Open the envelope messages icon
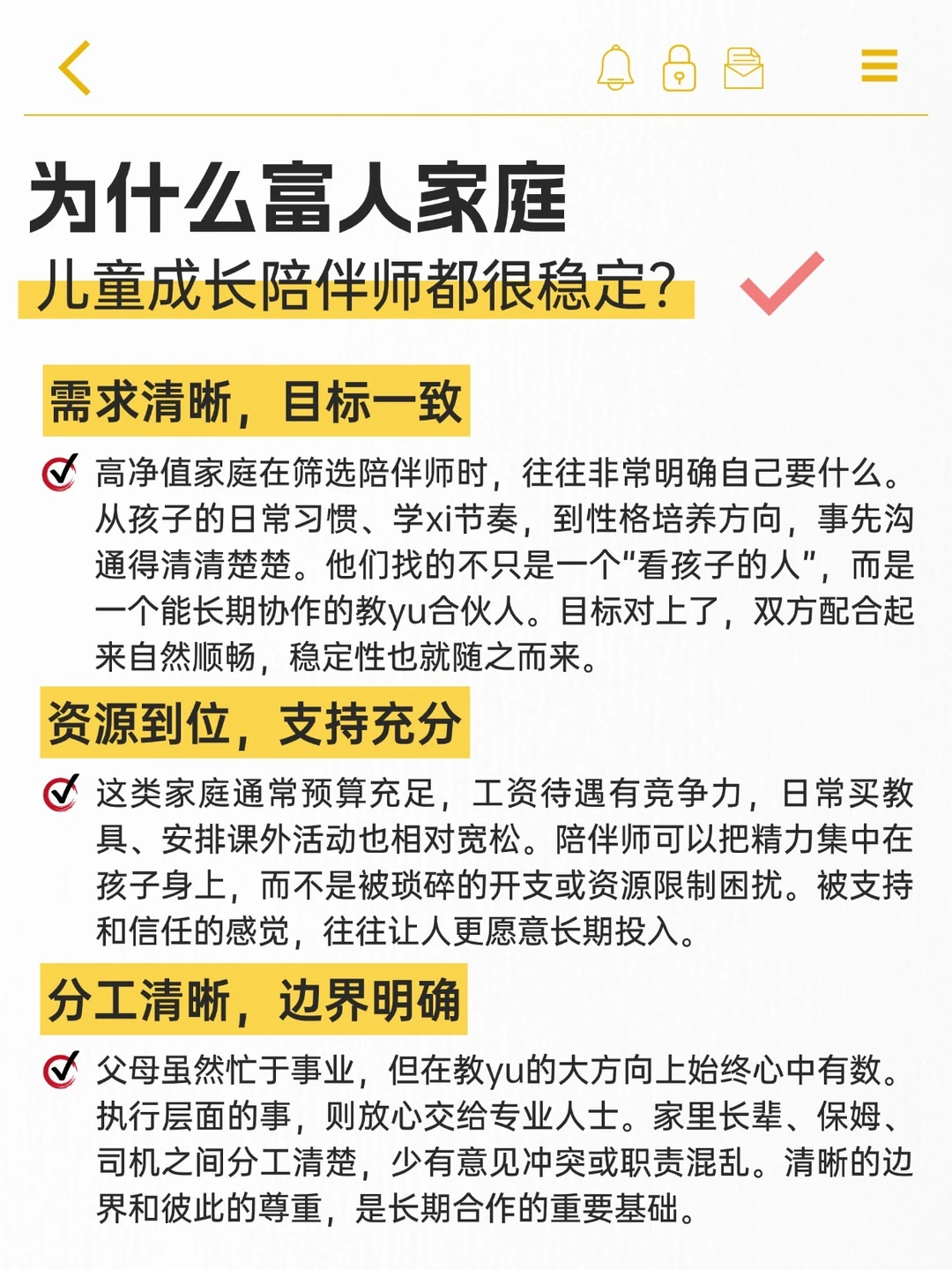This screenshot has width=952, height=1270. [x=745, y=69]
